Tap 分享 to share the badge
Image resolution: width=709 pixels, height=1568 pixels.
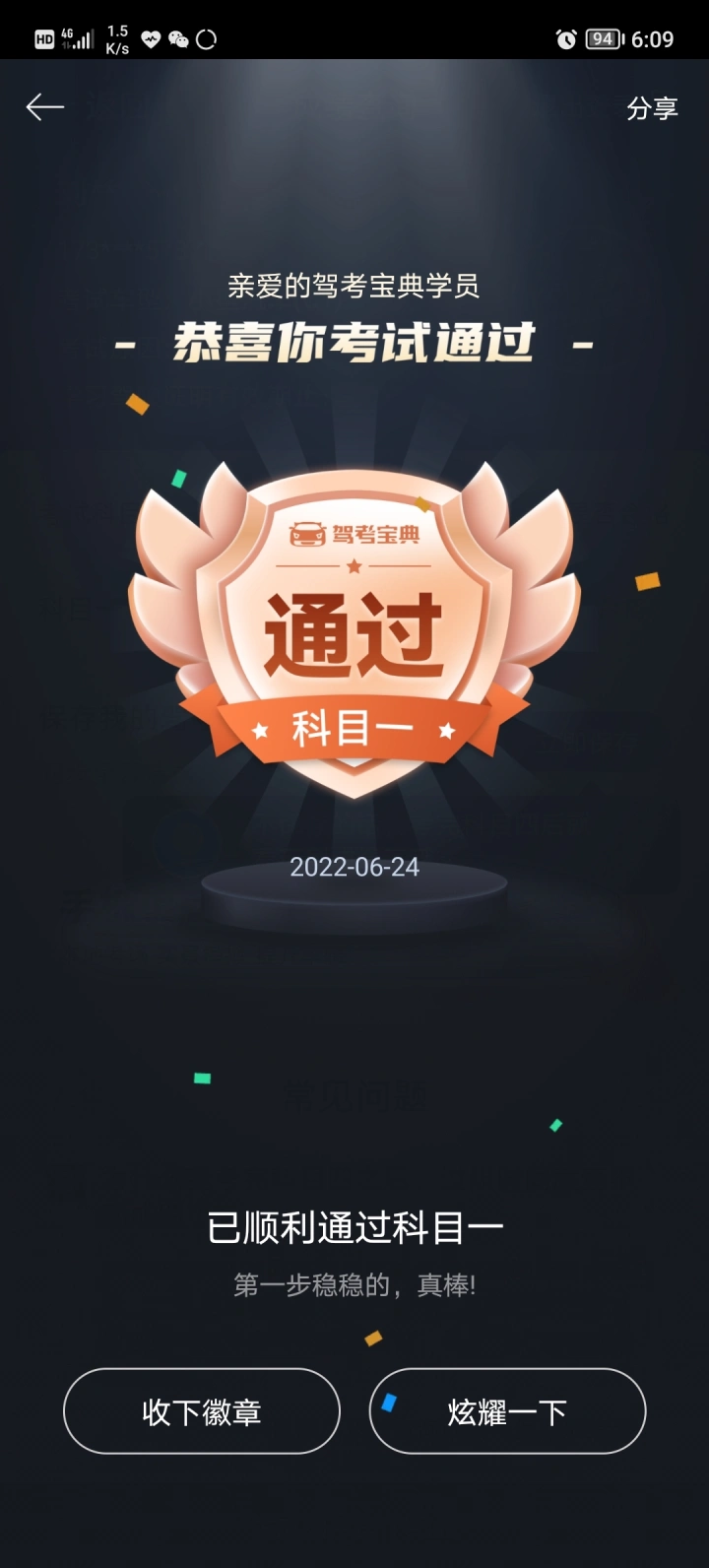tap(652, 108)
